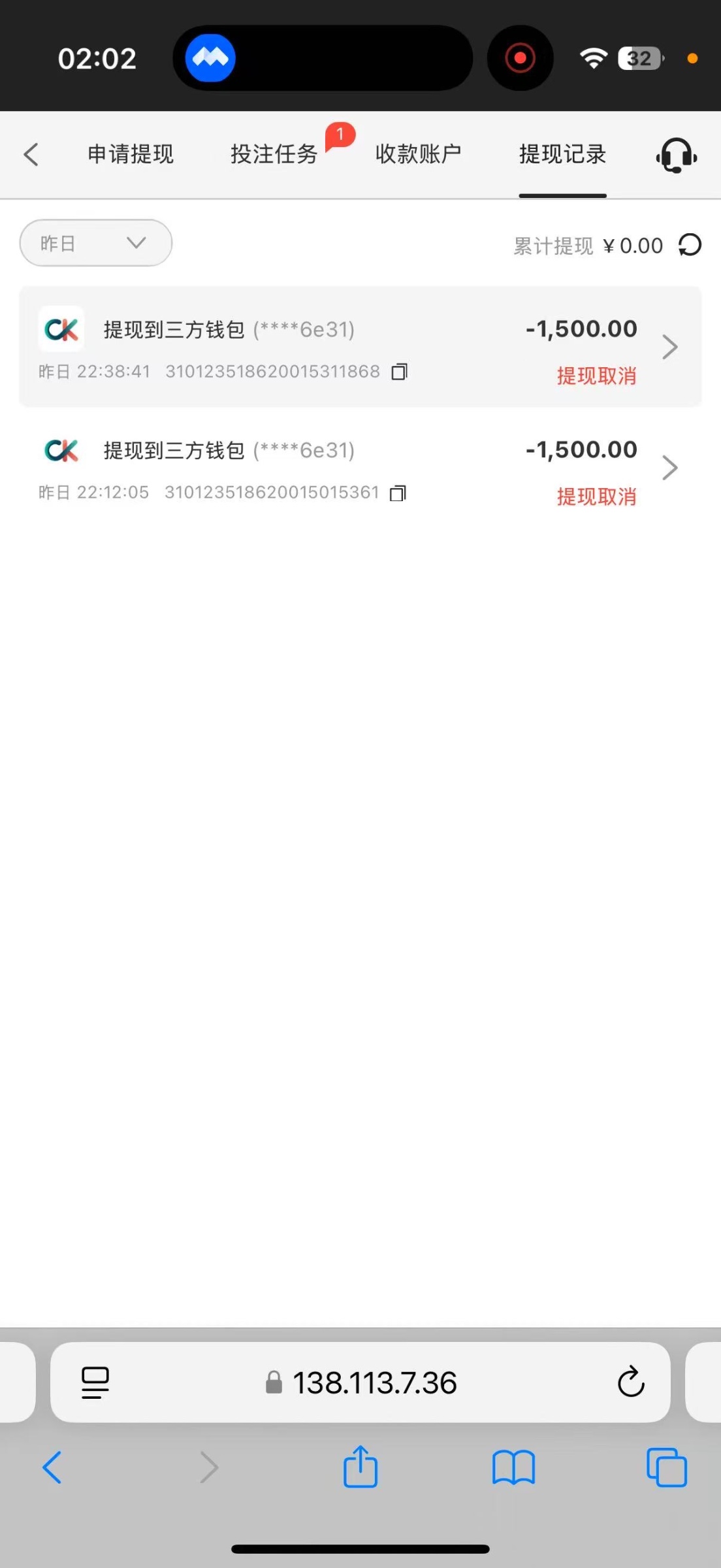Contact customer service via headset icon
The image size is (721, 1568).
coord(676,155)
